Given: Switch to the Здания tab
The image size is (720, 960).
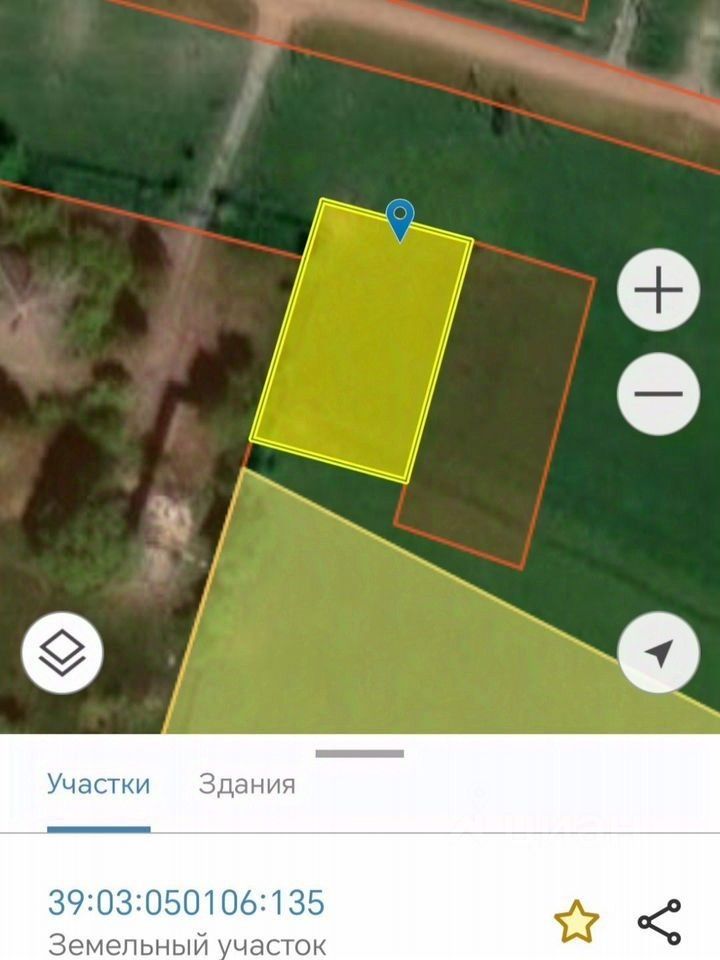Looking at the screenshot, I should [x=247, y=783].
